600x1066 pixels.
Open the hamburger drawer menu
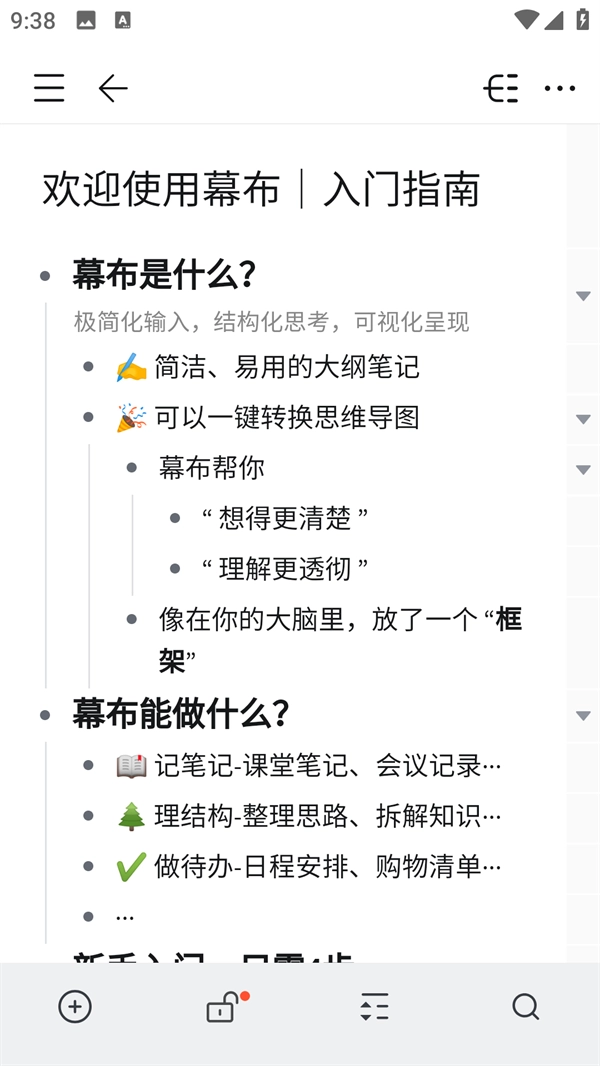click(x=49, y=88)
